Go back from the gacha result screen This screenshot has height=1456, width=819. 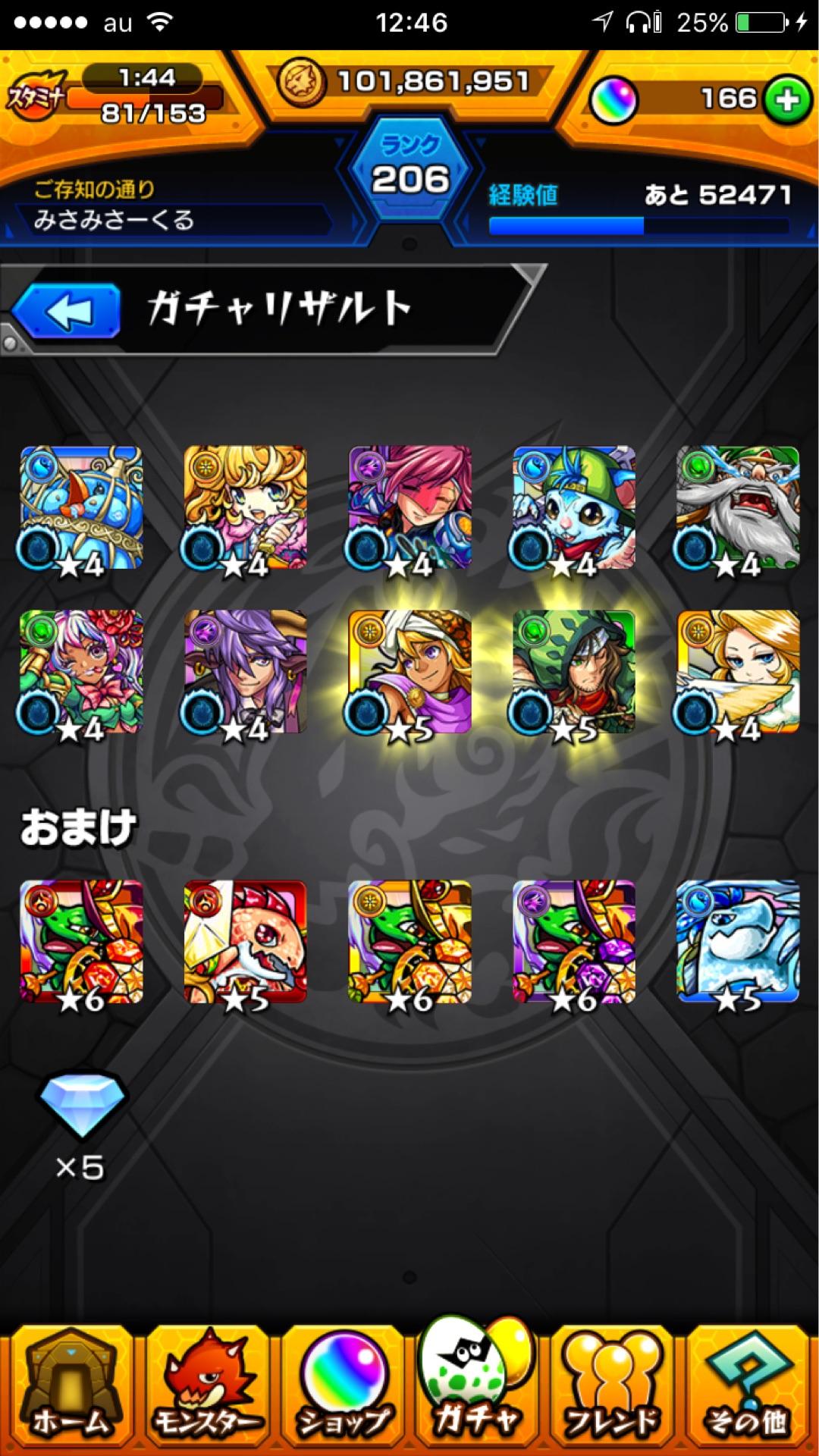pos(67,311)
